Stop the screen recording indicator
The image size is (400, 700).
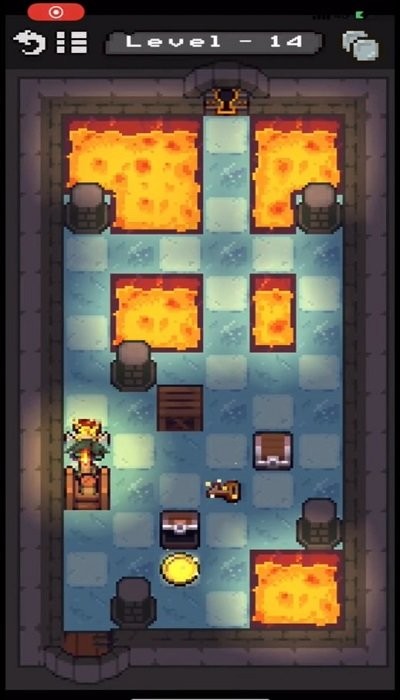[x=56, y=12]
